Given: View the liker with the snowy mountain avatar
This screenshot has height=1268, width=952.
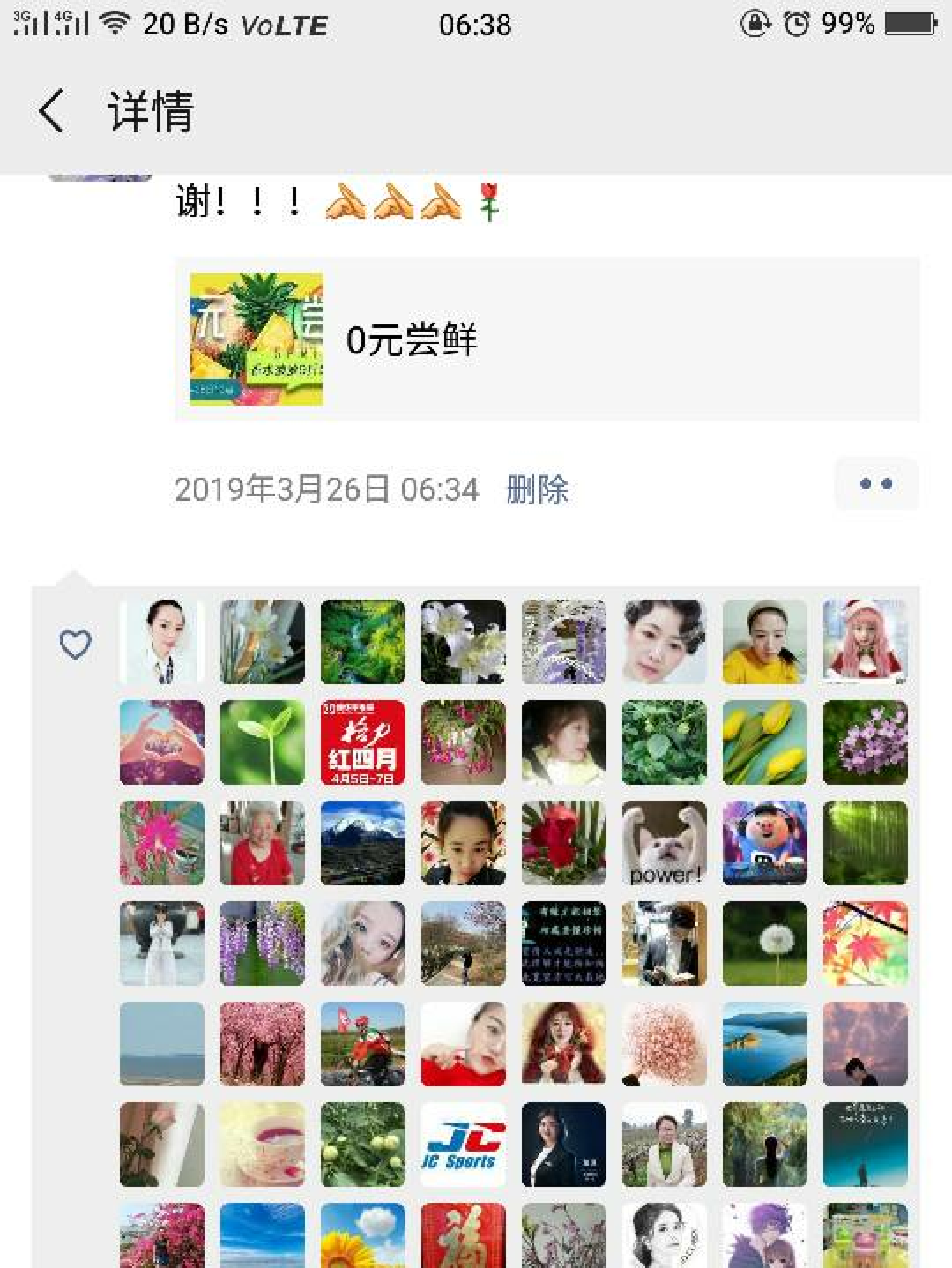Looking at the screenshot, I should pos(363,843).
